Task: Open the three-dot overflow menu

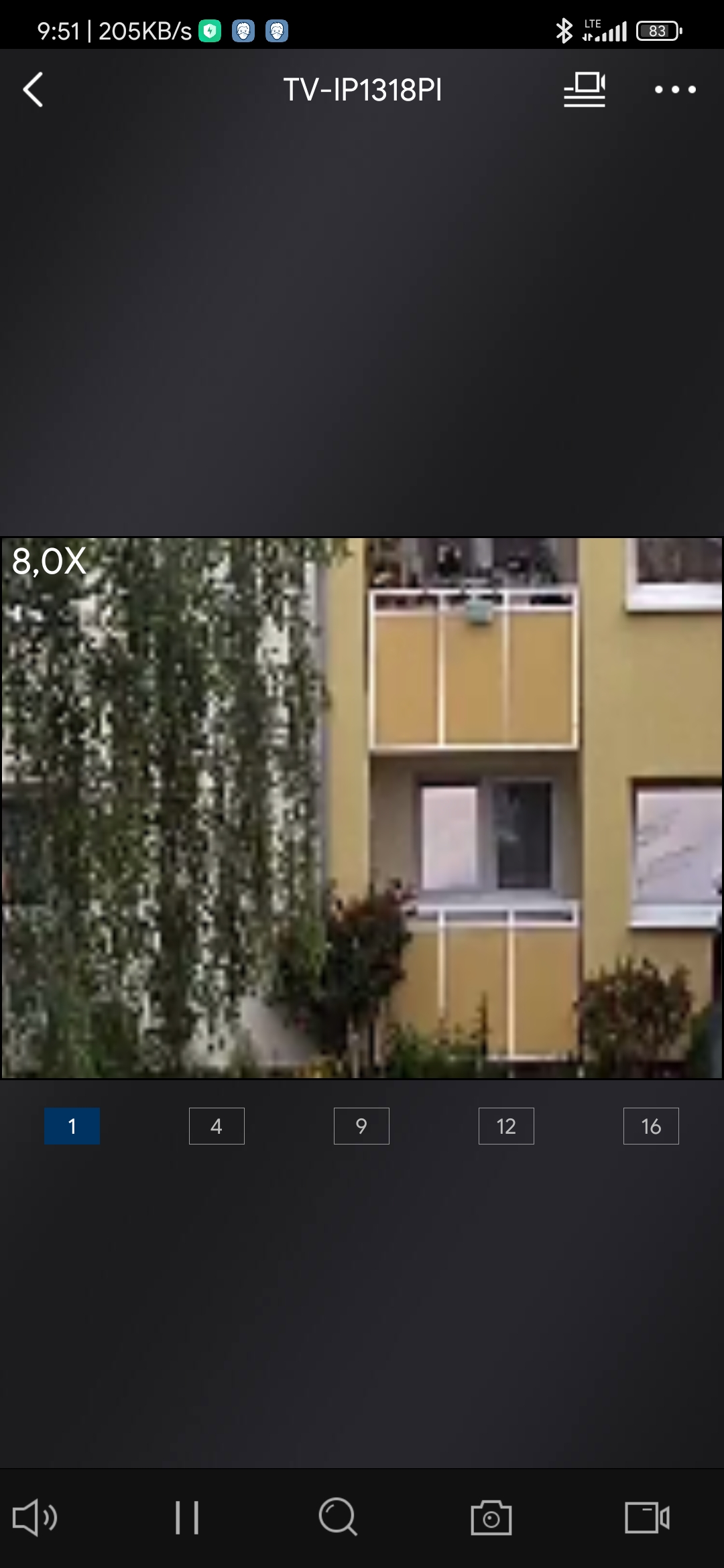Action: click(x=675, y=90)
